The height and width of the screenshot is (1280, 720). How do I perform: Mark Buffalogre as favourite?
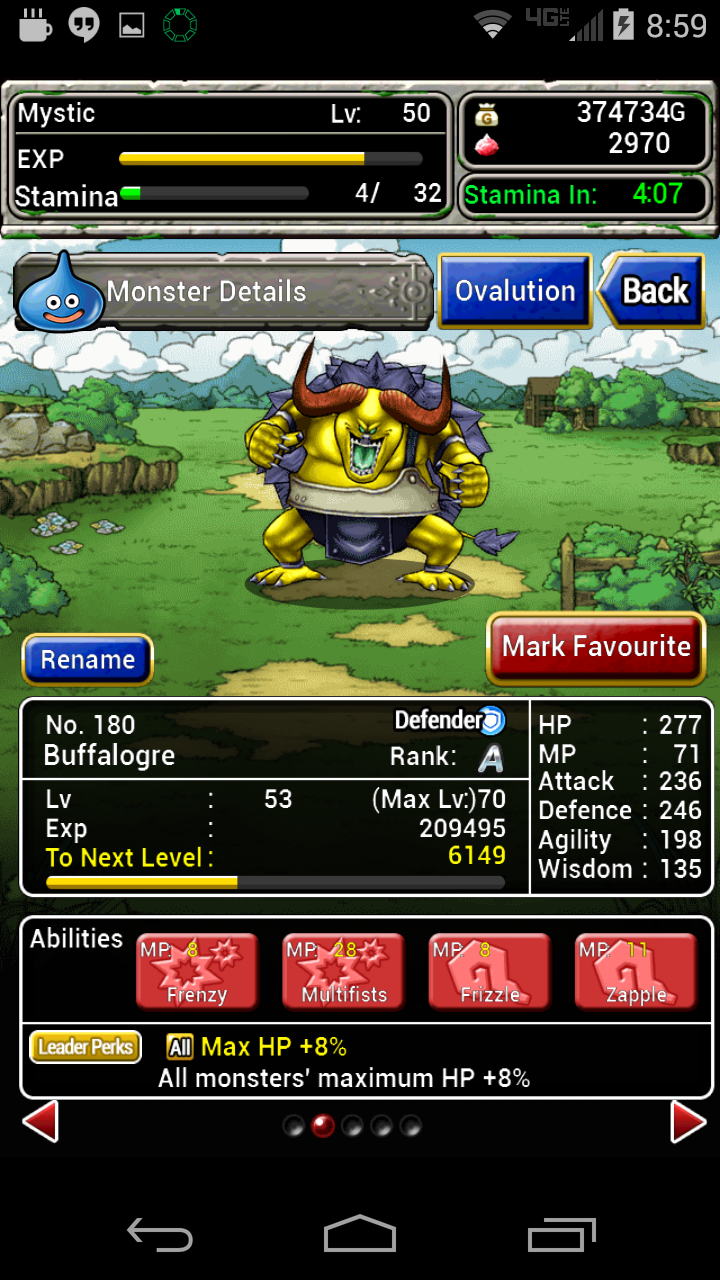[596, 647]
